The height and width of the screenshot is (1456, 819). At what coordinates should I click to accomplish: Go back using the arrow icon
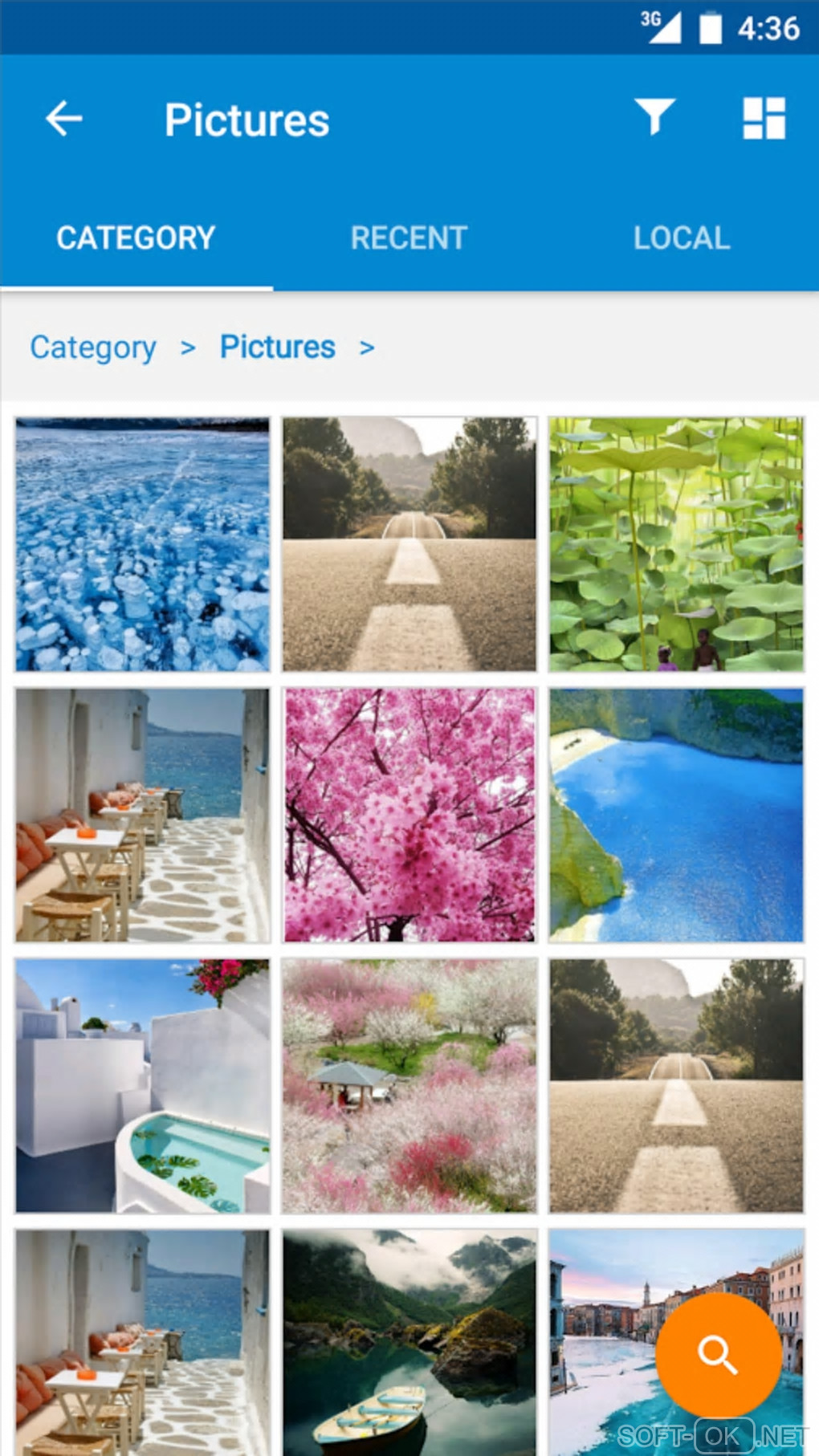(64, 119)
